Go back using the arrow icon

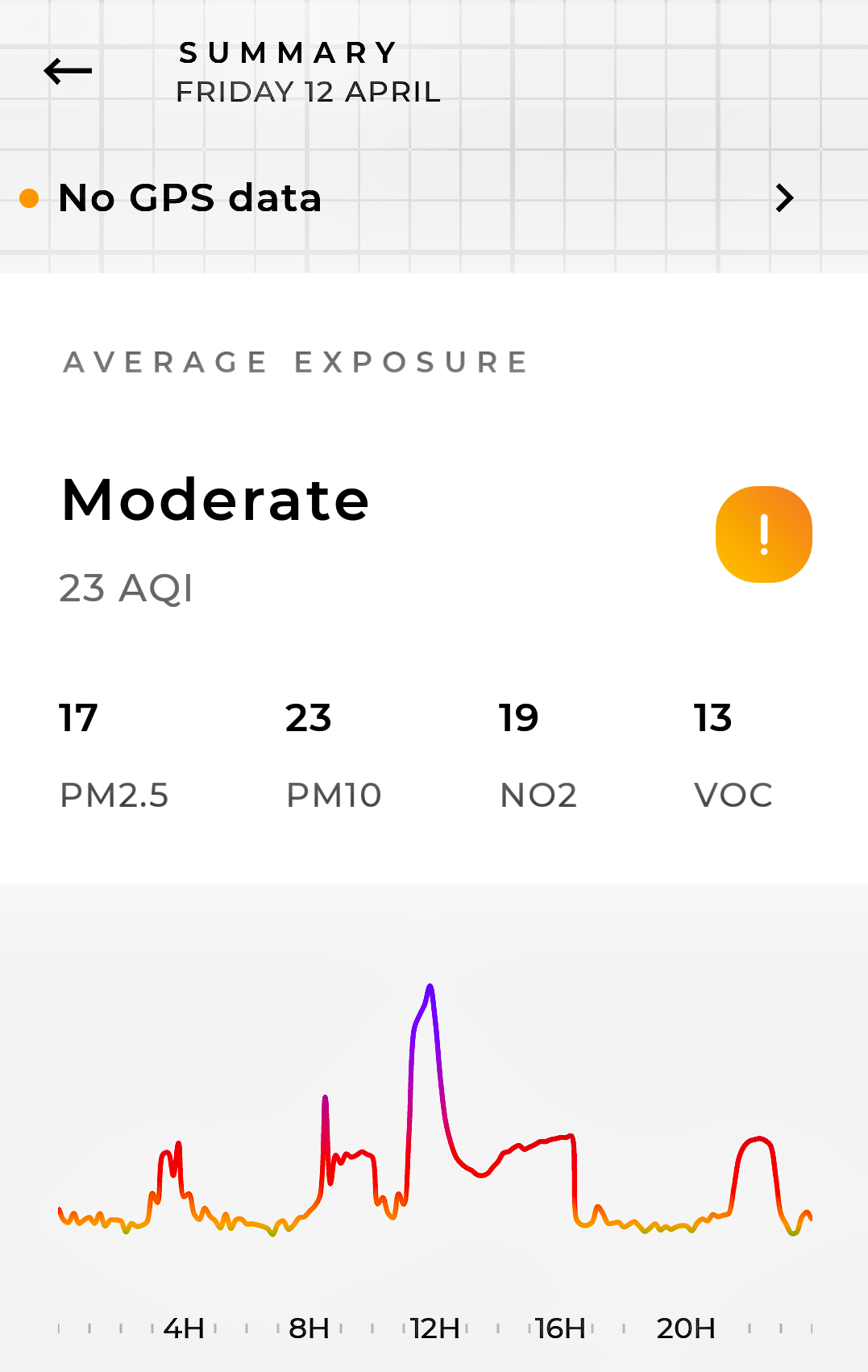(x=68, y=71)
